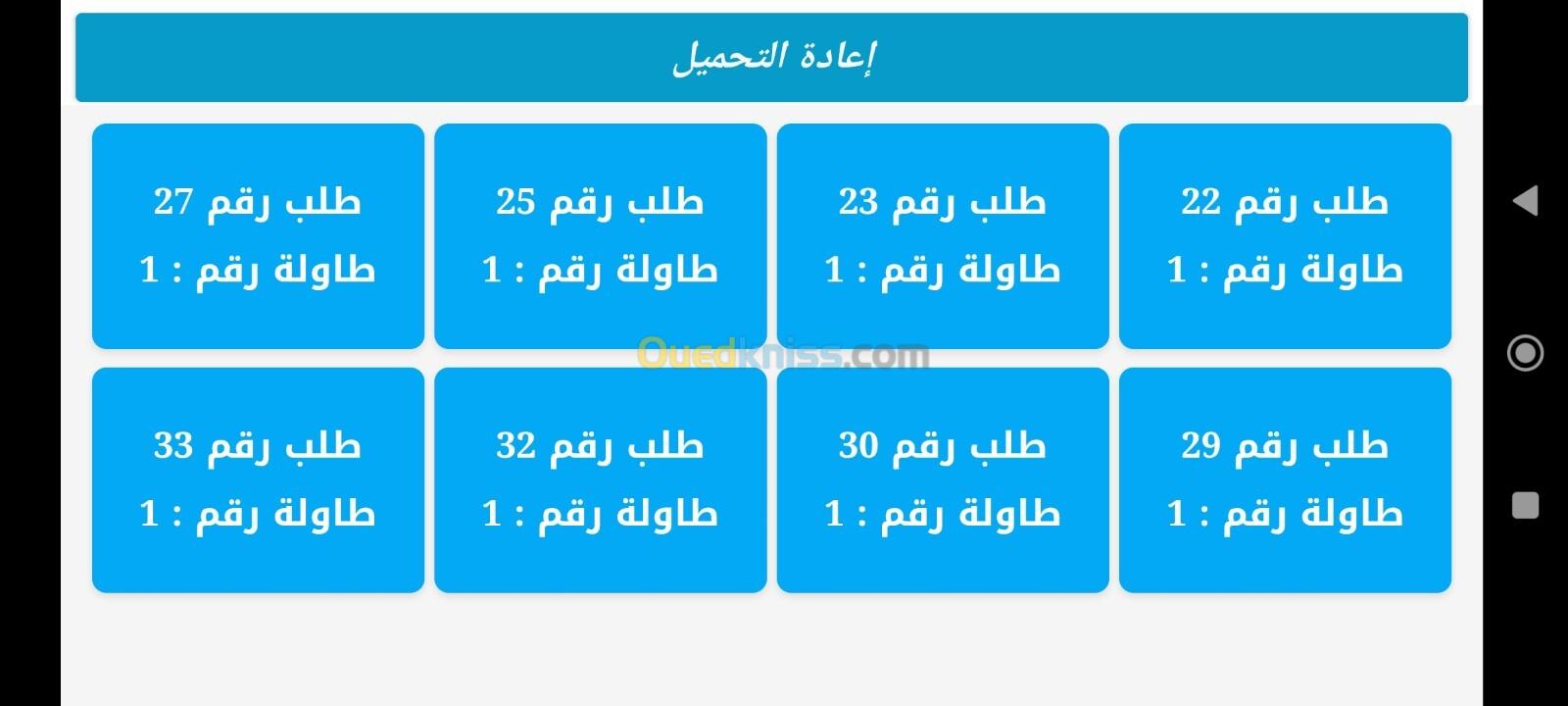The height and width of the screenshot is (706, 1568).
Task: Open order card طلب رقم 32
Action: click(x=600, y=479)
